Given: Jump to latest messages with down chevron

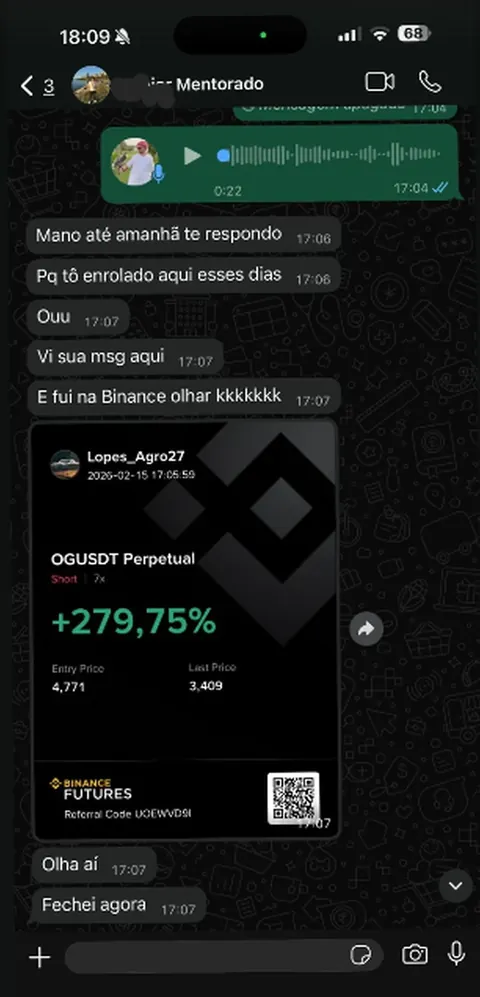Looking at the screenshot, I should [x=455, y=886].
